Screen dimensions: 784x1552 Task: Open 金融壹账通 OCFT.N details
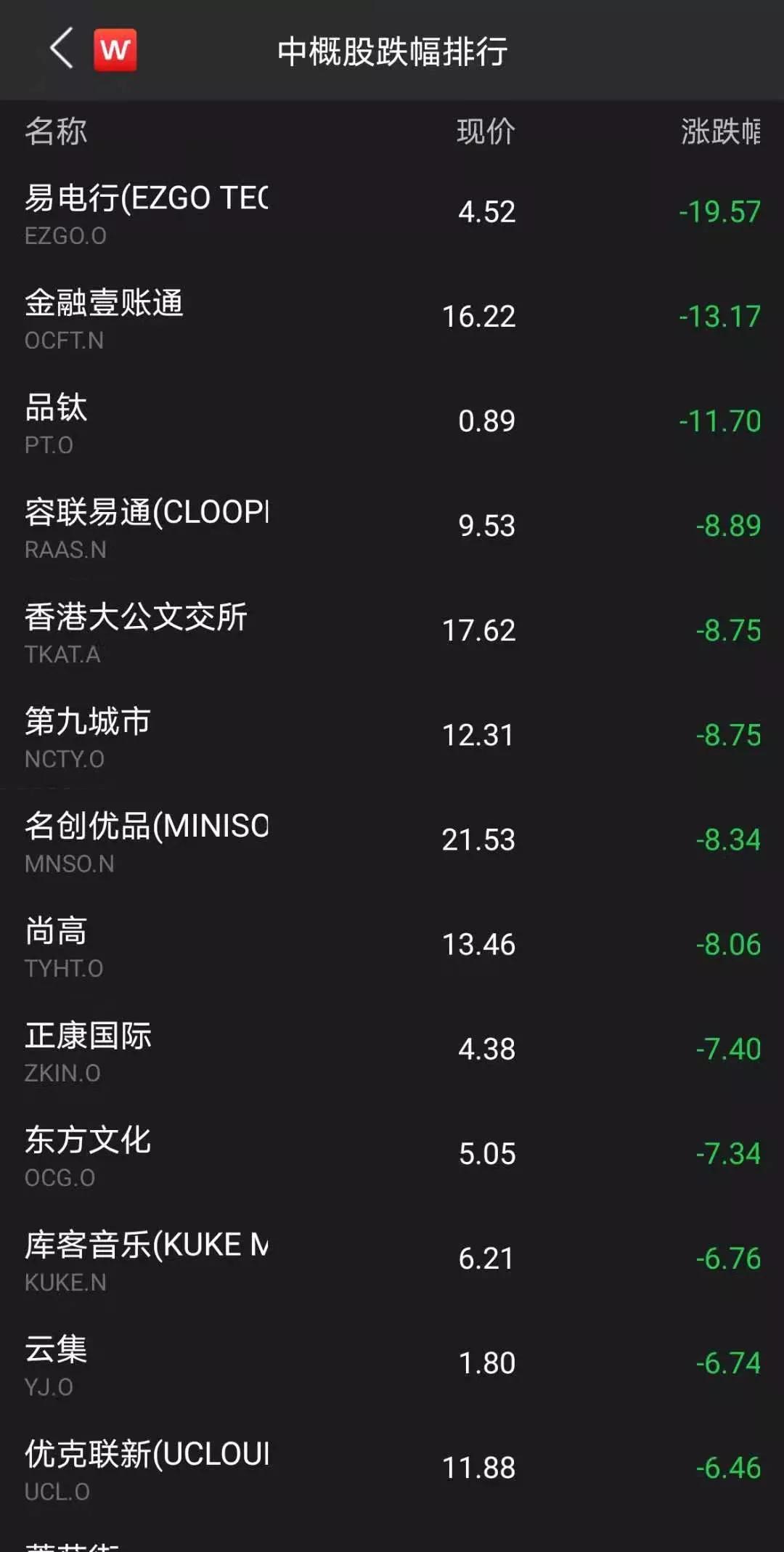[x=392, y=317]
